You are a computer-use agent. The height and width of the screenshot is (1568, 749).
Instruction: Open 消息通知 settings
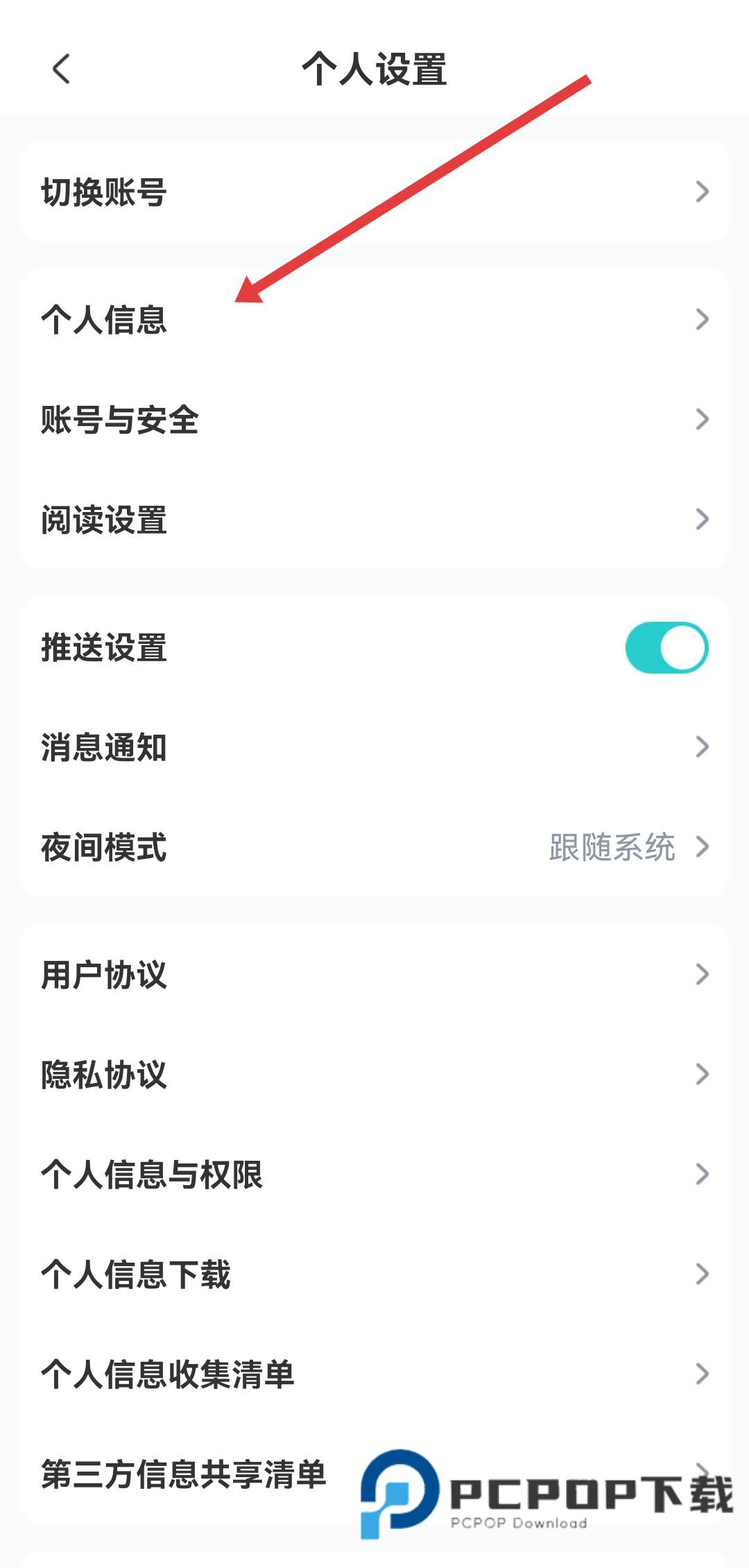[x=374, y=747]
